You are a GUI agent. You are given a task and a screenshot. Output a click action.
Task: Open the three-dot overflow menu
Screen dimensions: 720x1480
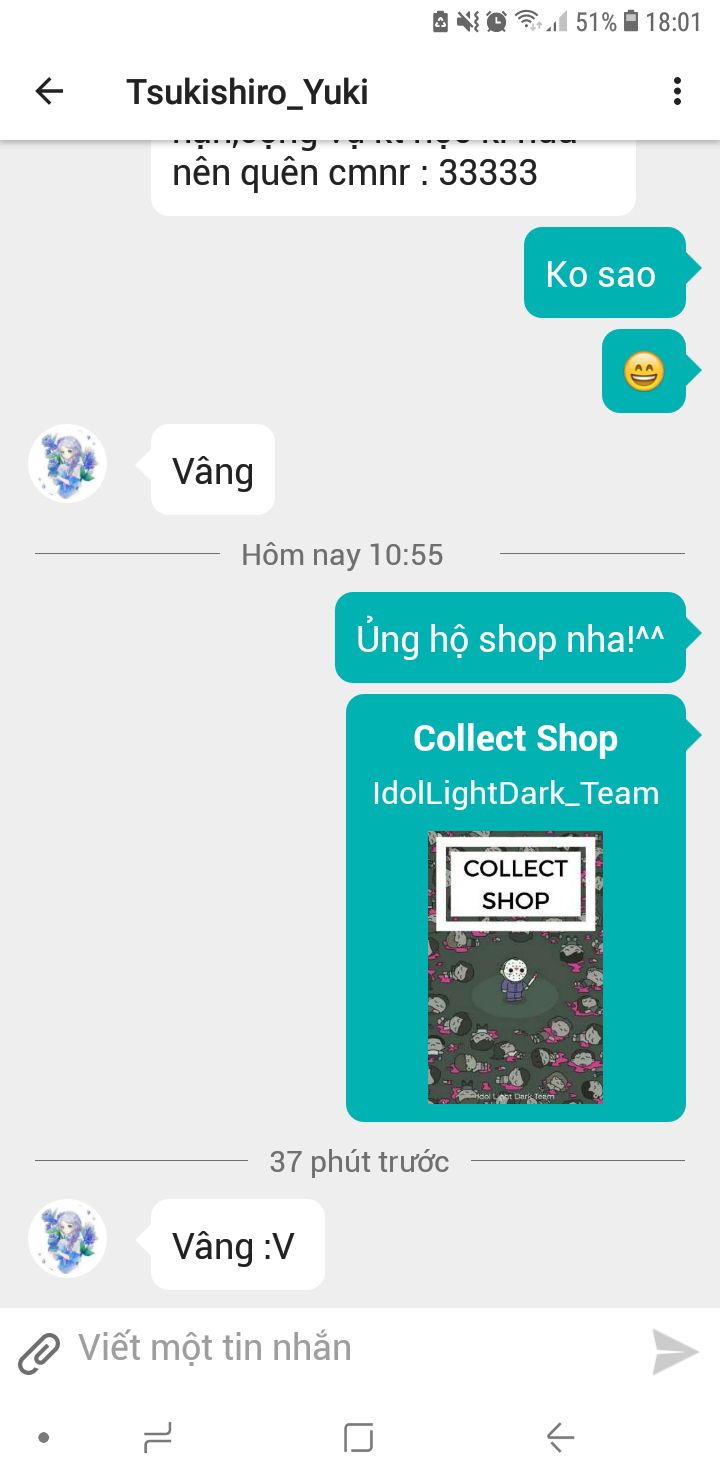pos(677,92)
